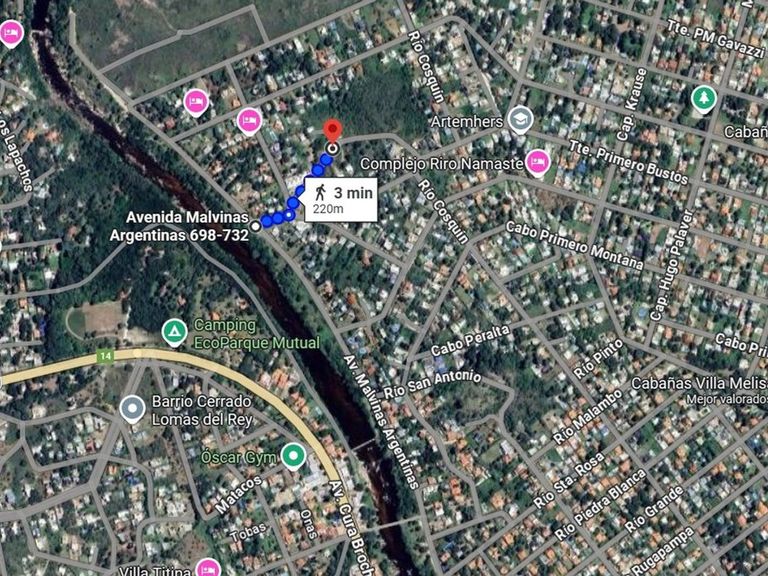
Task: Open the Camping EcoParque Mutual marker
Action: (x=175, y=331)
